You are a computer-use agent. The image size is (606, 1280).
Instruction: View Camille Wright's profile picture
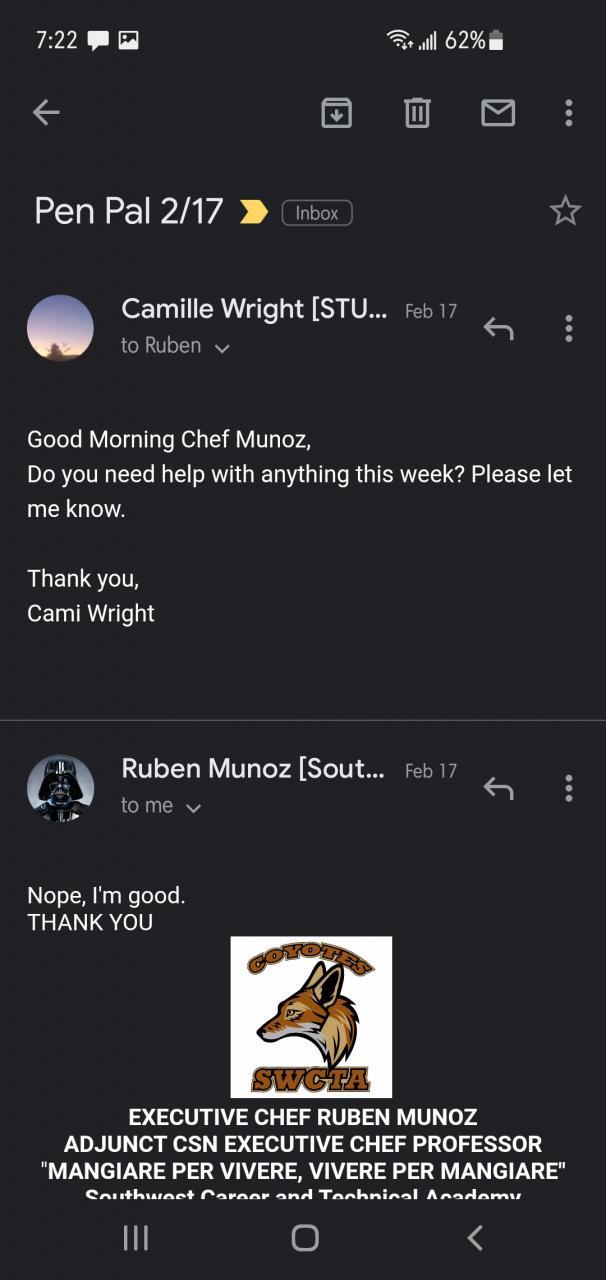click(x=60, y=328)
